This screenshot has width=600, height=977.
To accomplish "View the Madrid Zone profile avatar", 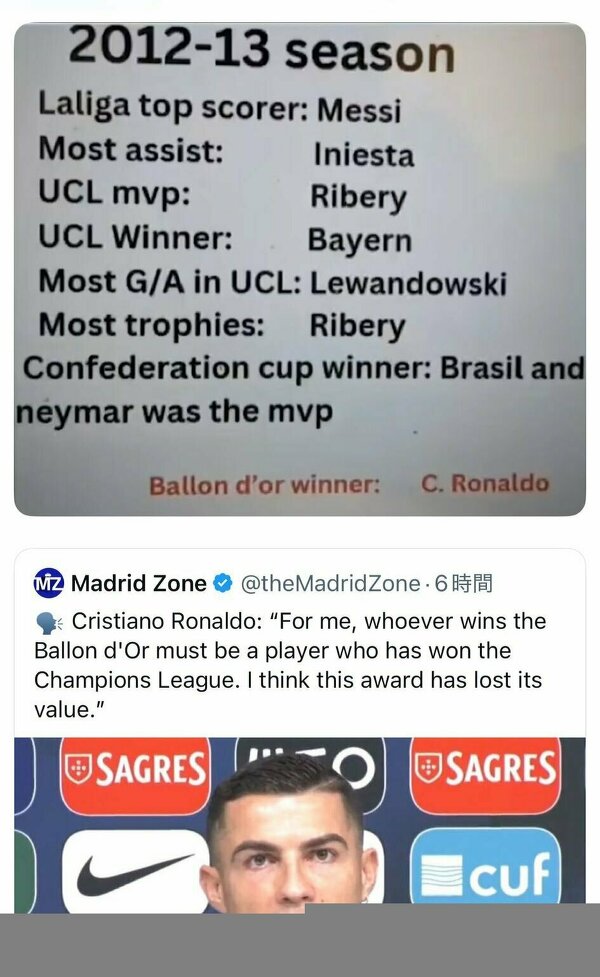I will click(x=48, y=583).
